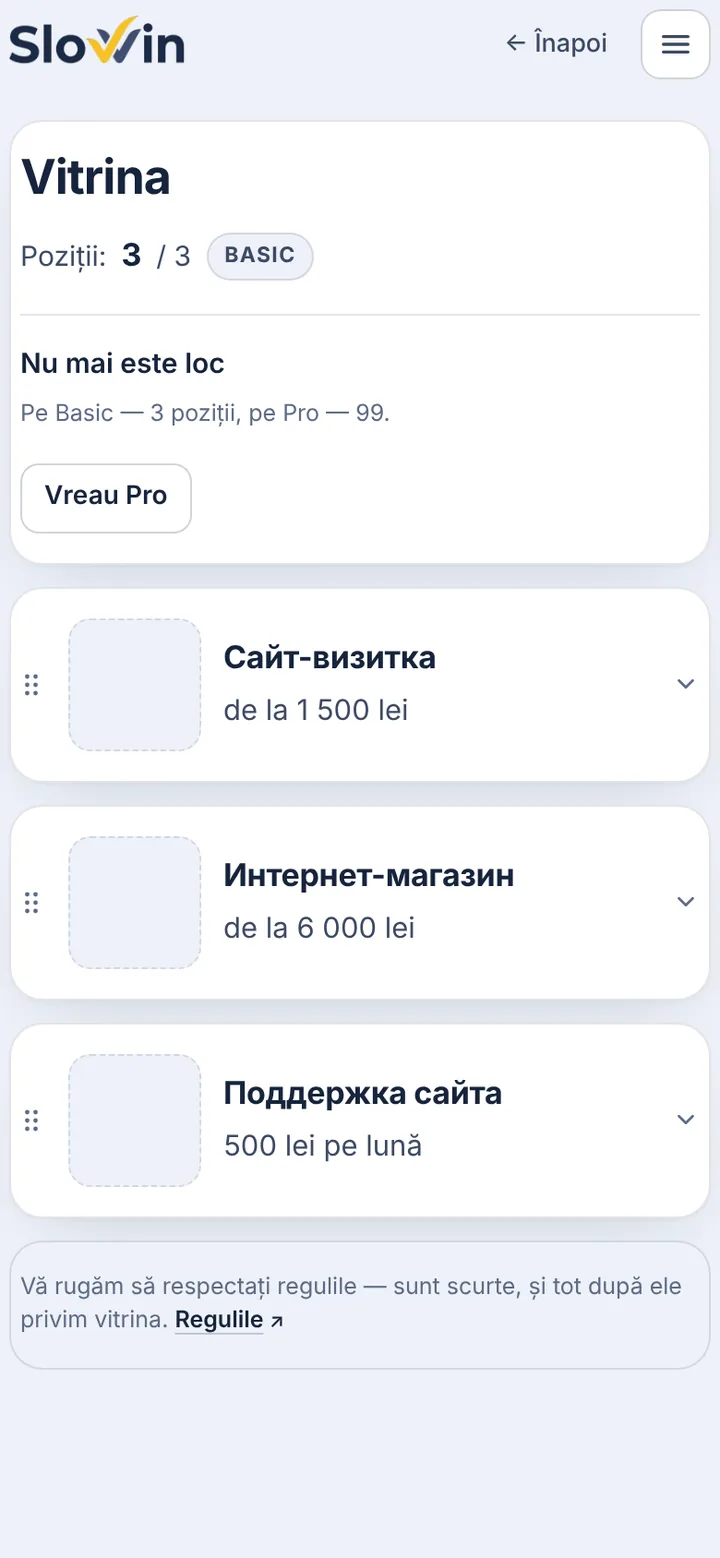This screenshot has width=720, height=1558.
Task: Expand the Сайт-визитка card chevron
Action: click(685, 684)
